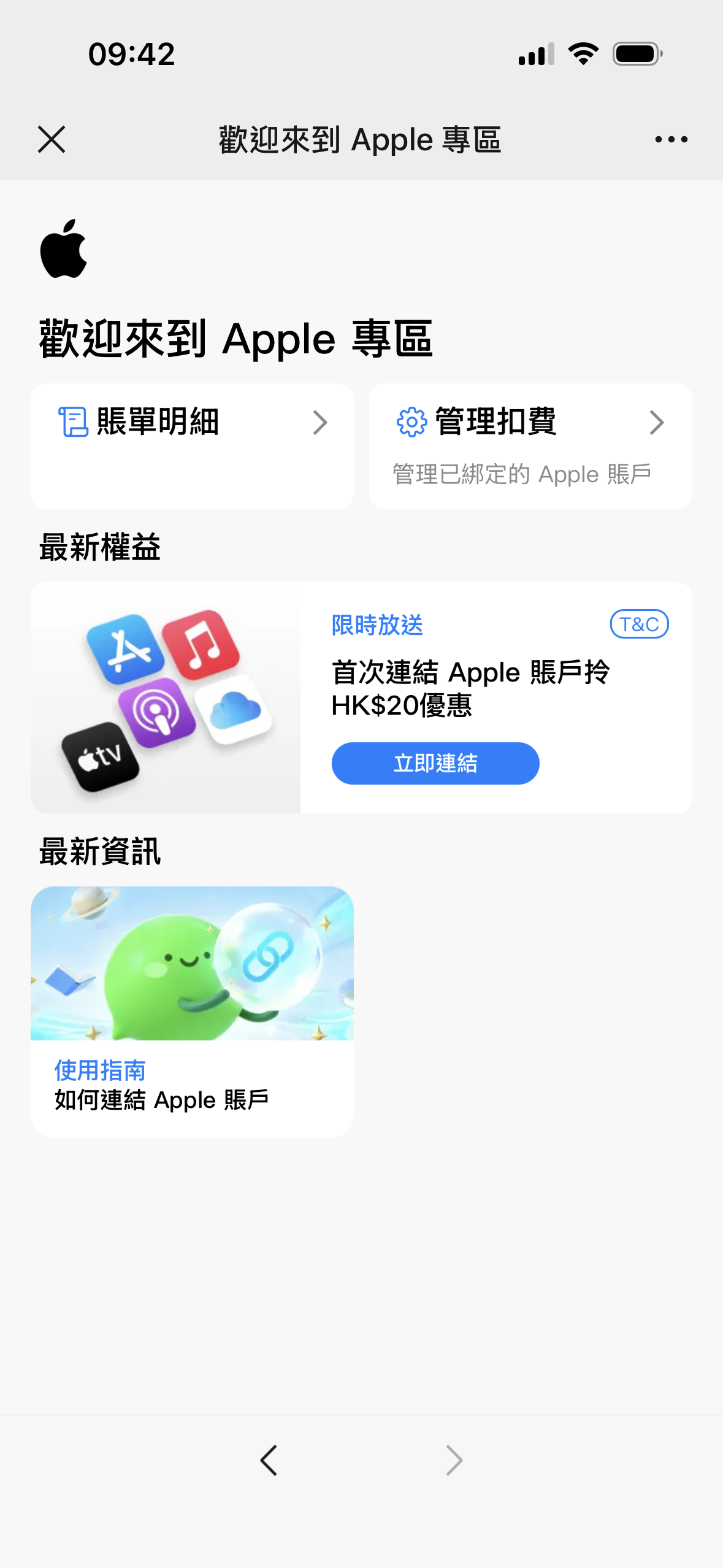Go back using the left navigation arrow
The width and height of the screenshot is (723, 1568).
(269, 1459)
